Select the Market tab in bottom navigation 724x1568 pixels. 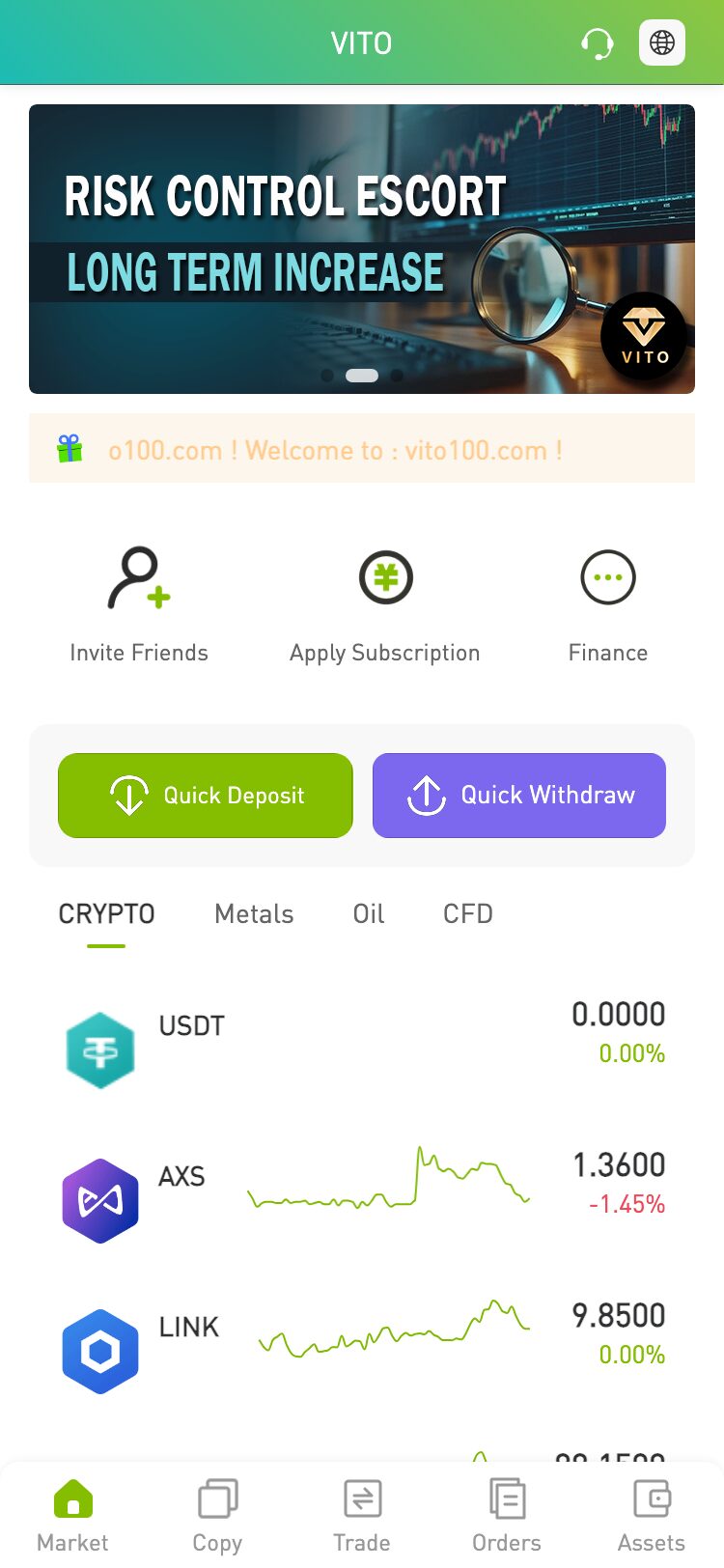[x=72, y=1516]
